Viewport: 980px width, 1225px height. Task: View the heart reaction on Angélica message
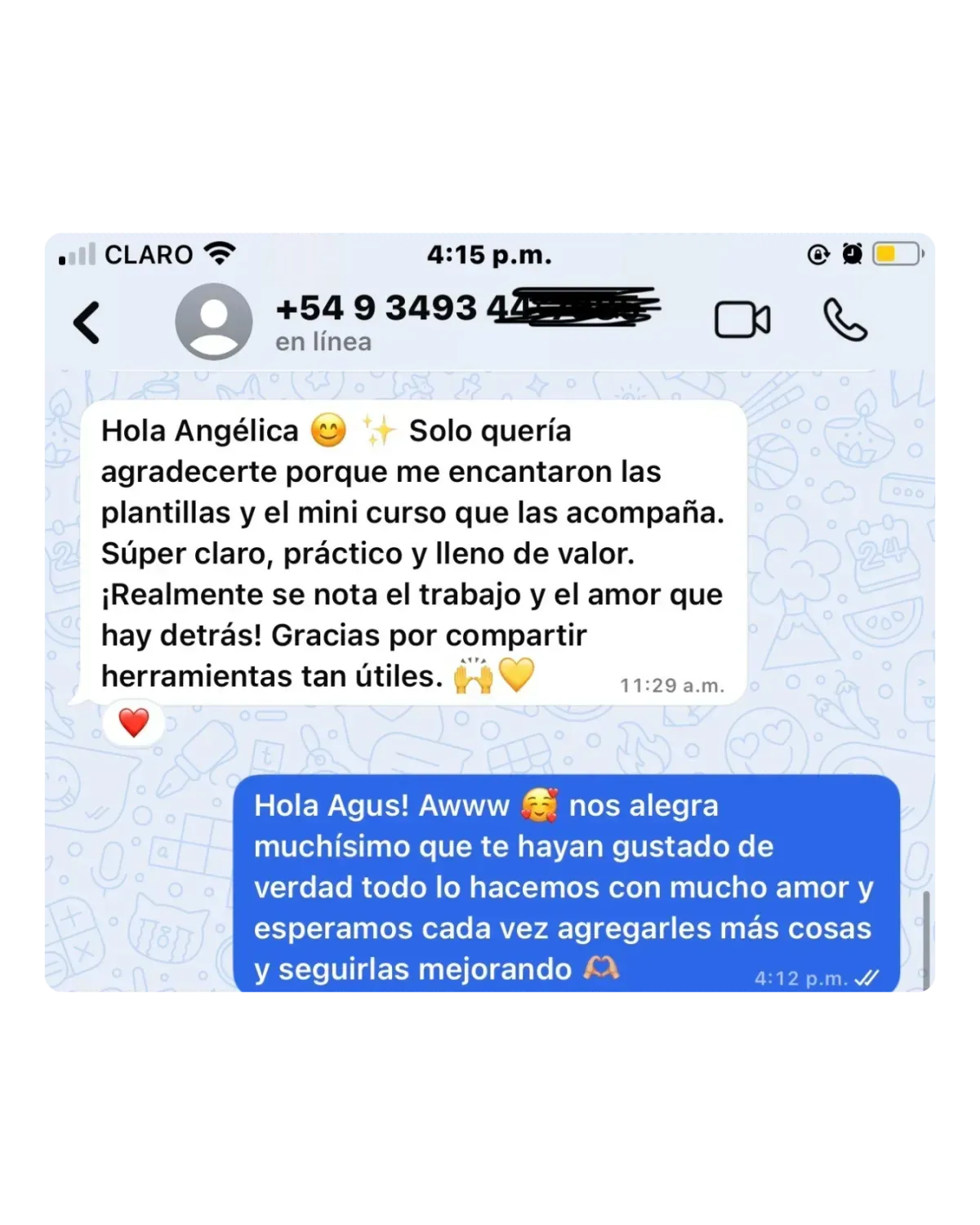coord(134,723)
